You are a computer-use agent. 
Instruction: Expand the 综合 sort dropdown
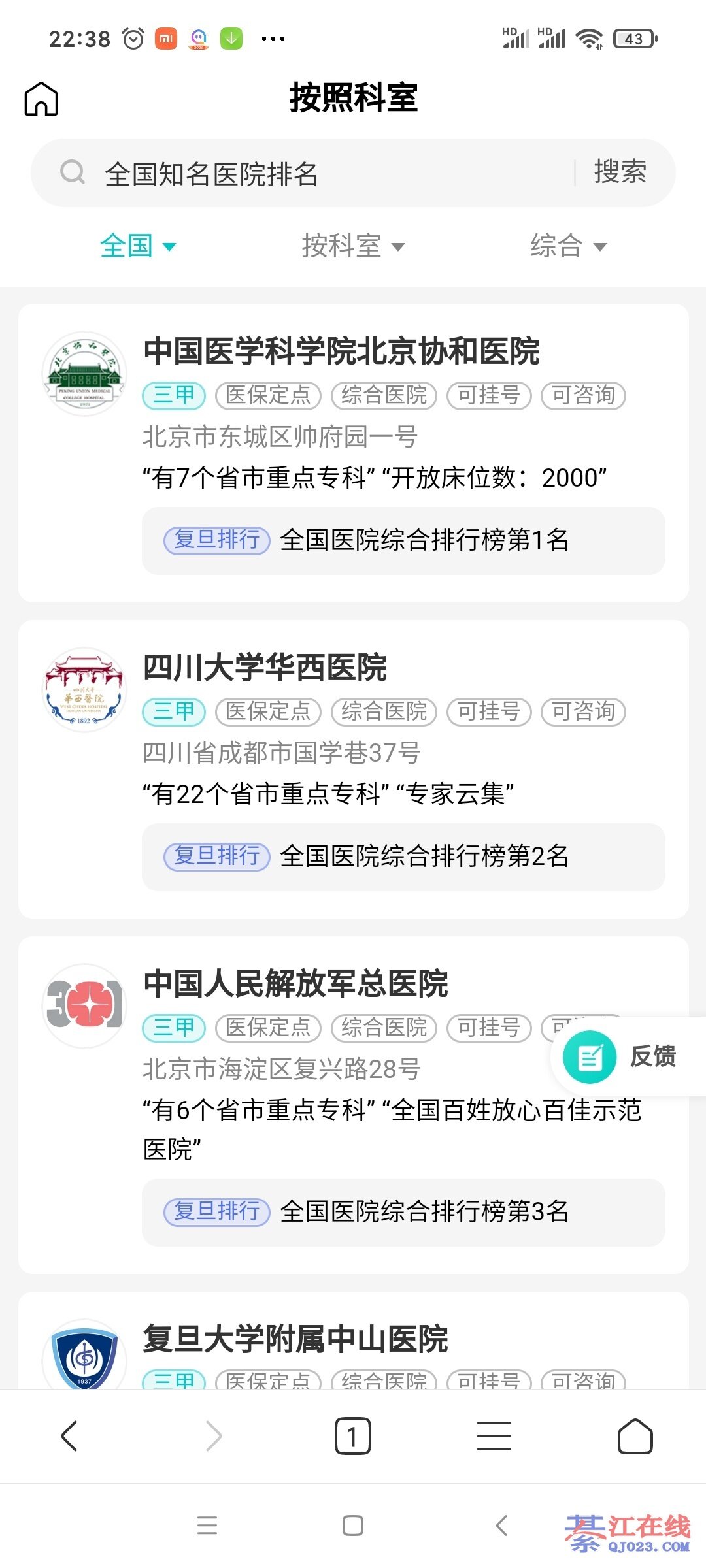point(569,246)
